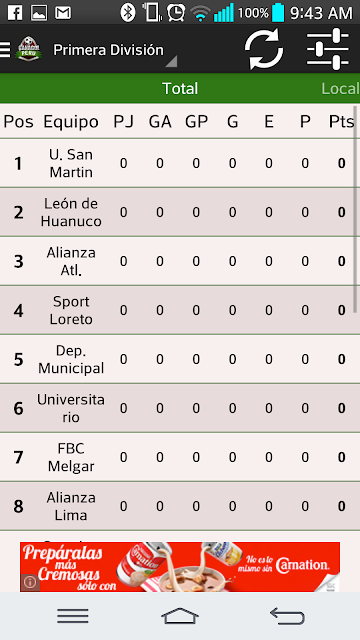This screenshot has height=640, width=360.
Task: Tap the Universitario team row
Action: [180, 408]
